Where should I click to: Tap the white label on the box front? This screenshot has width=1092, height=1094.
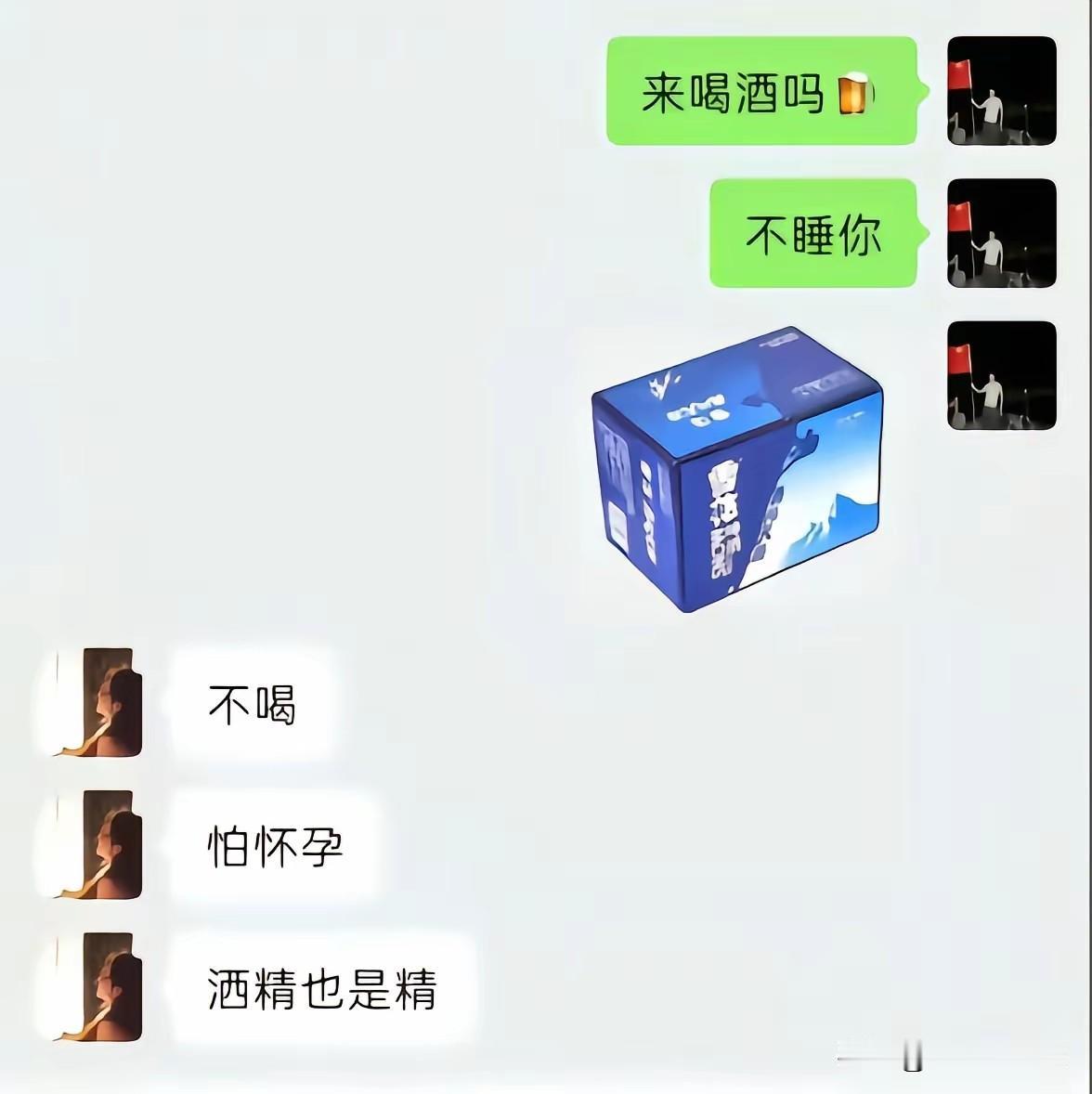616,525
